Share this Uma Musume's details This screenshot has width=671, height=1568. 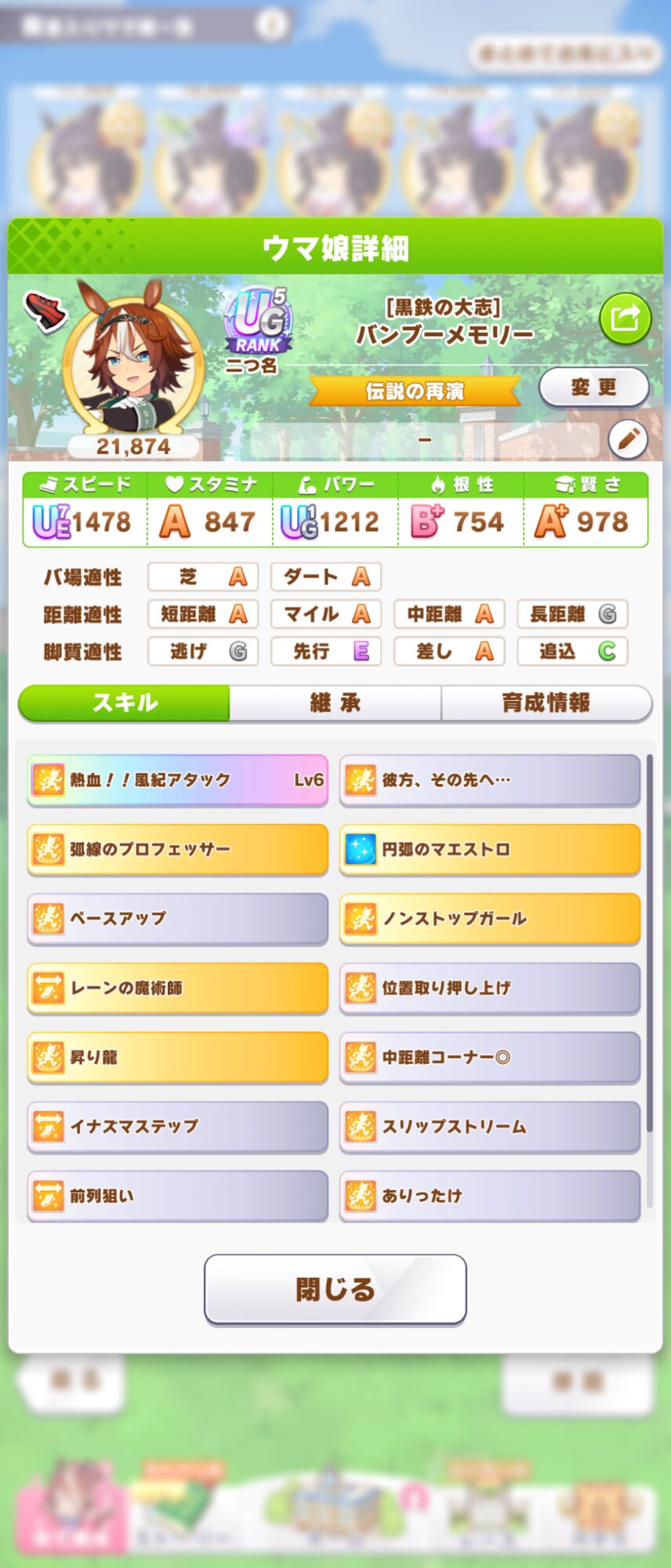pyautogui.click(x=625, y=318)
